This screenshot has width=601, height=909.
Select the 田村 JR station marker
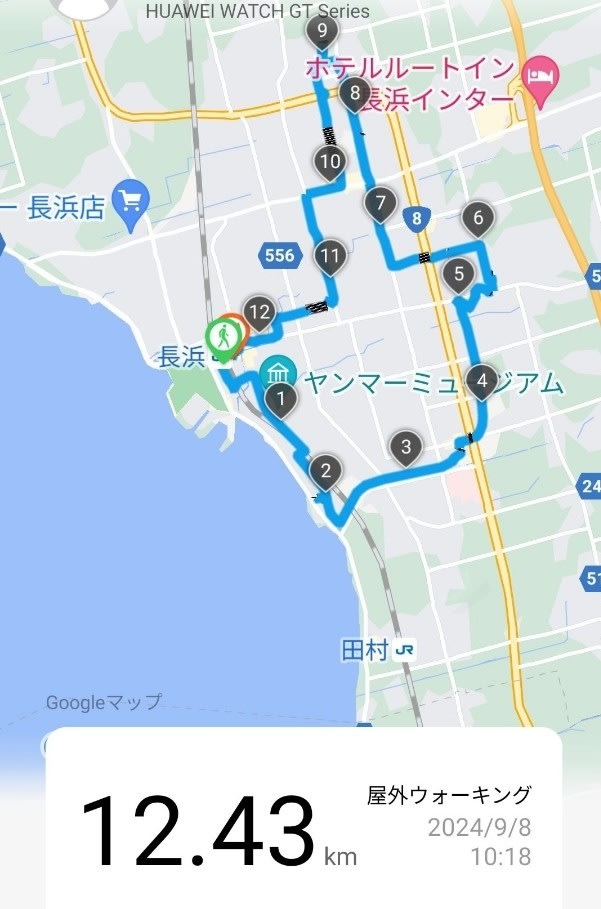404,649
